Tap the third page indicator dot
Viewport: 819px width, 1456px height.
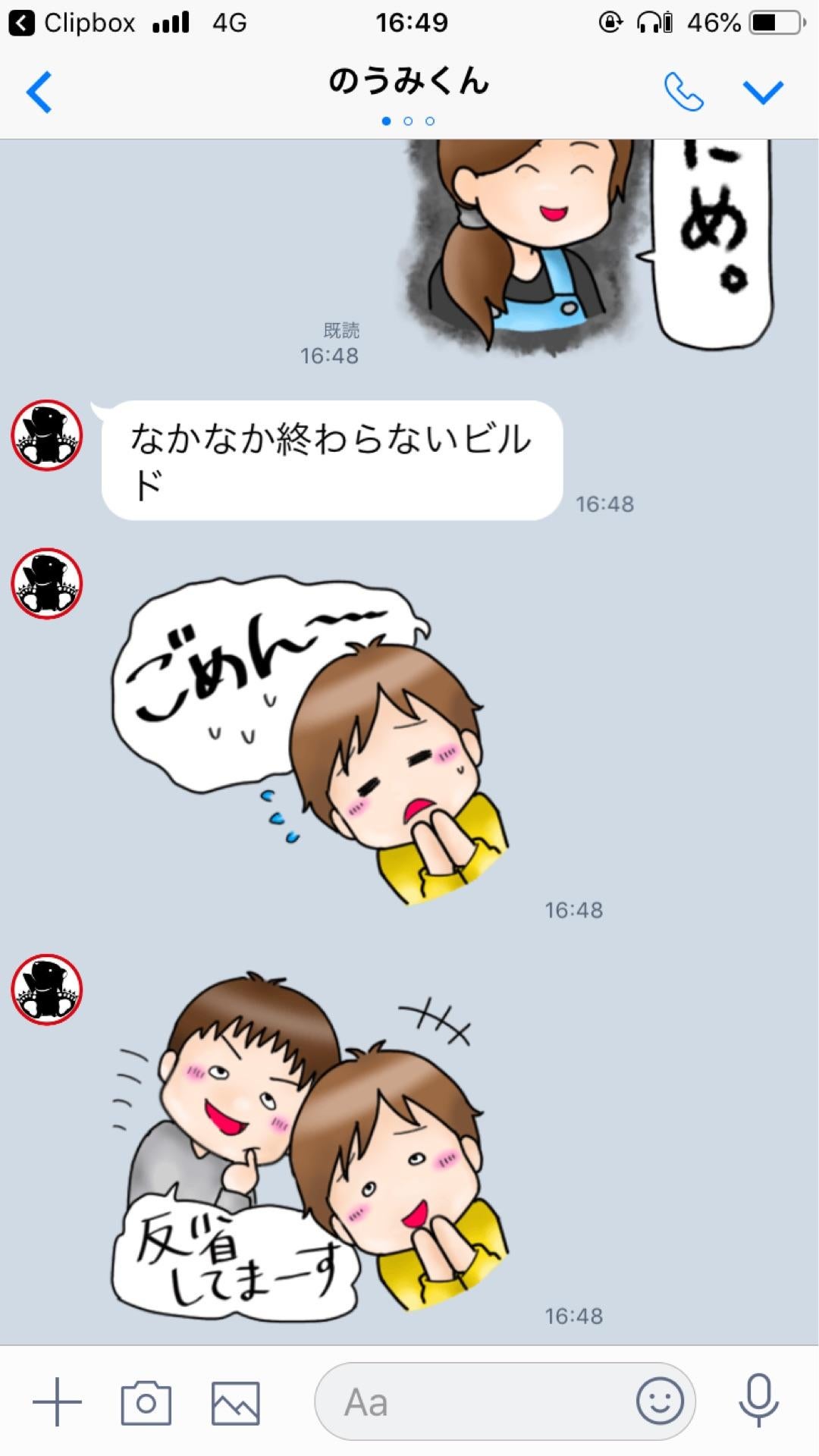tap(430, 120)
